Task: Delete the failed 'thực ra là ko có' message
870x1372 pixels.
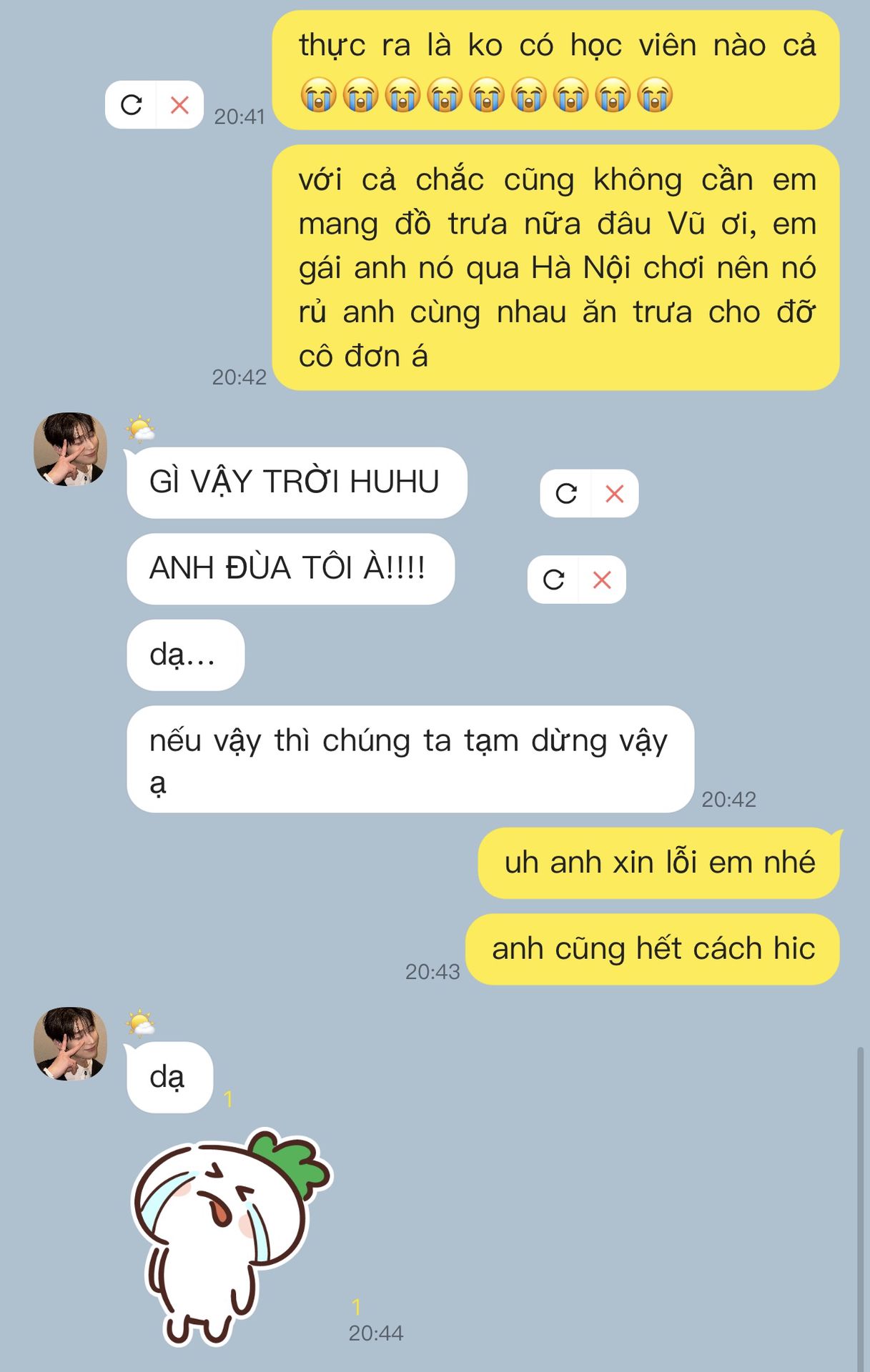Action: tap(179, 106)
